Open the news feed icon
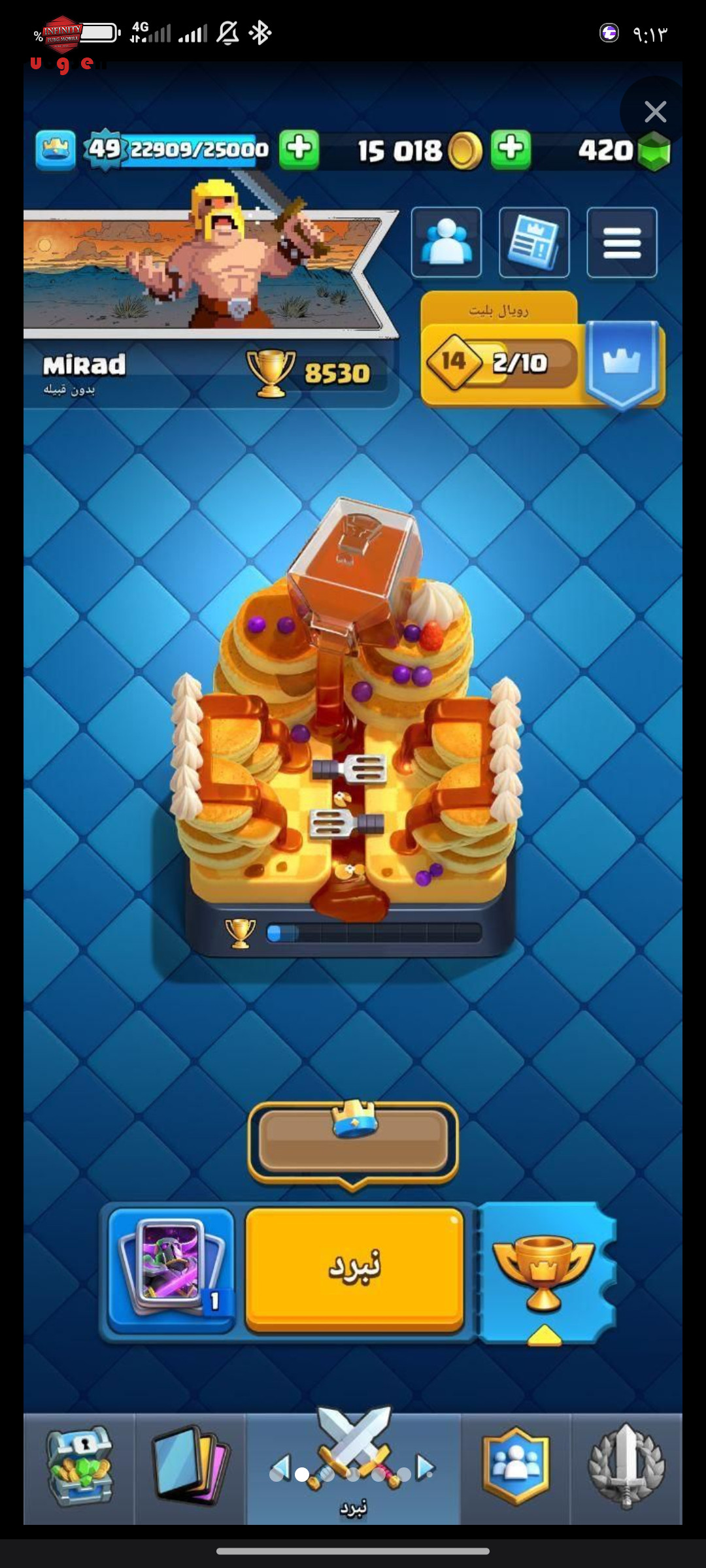706x1568 pixels. click(x=534, y=242)
